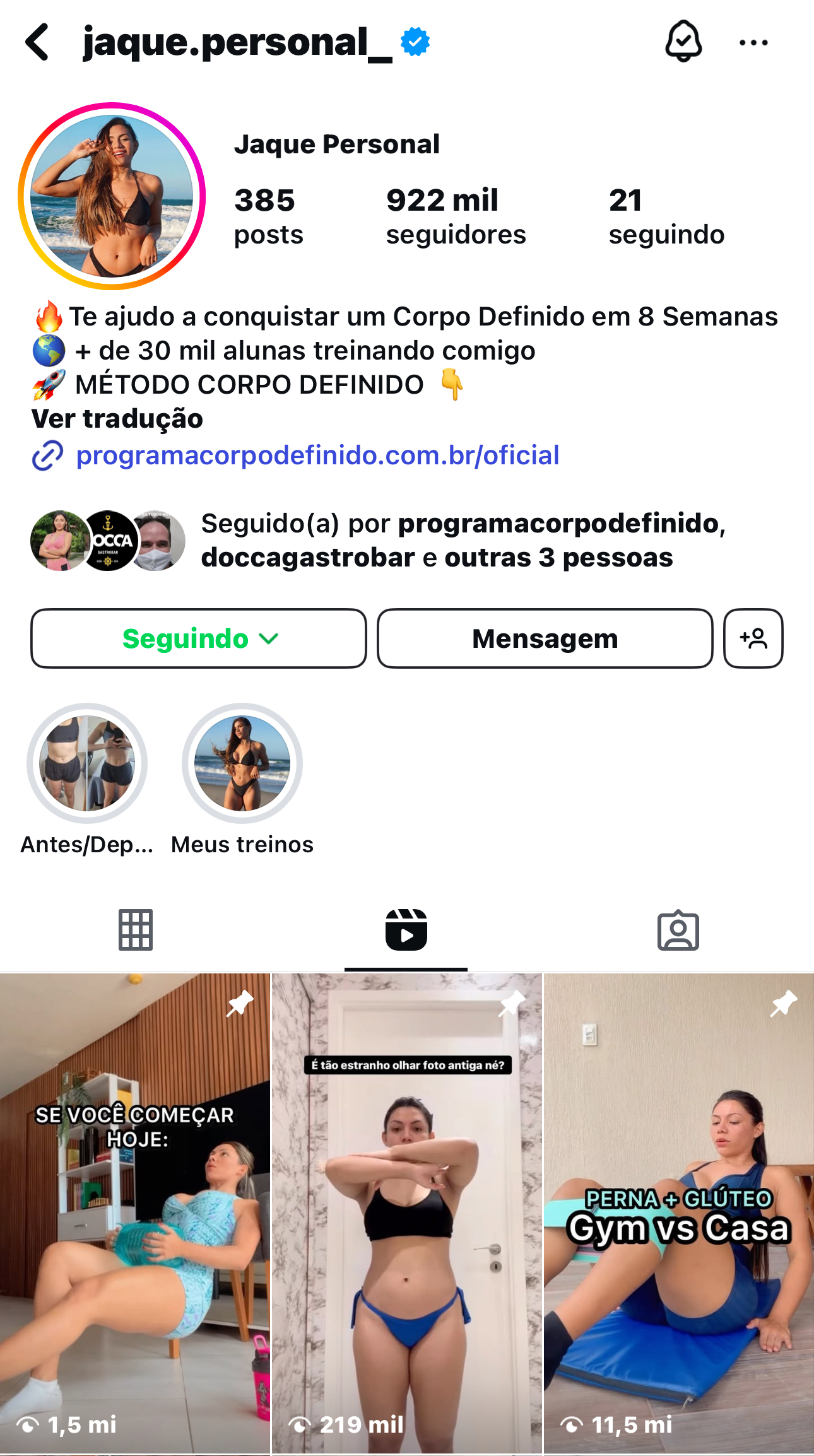Viewport: 814px width, 1456px height.
Task: Open the Meus treinos story highlight
Action: (x=242, y=763)
